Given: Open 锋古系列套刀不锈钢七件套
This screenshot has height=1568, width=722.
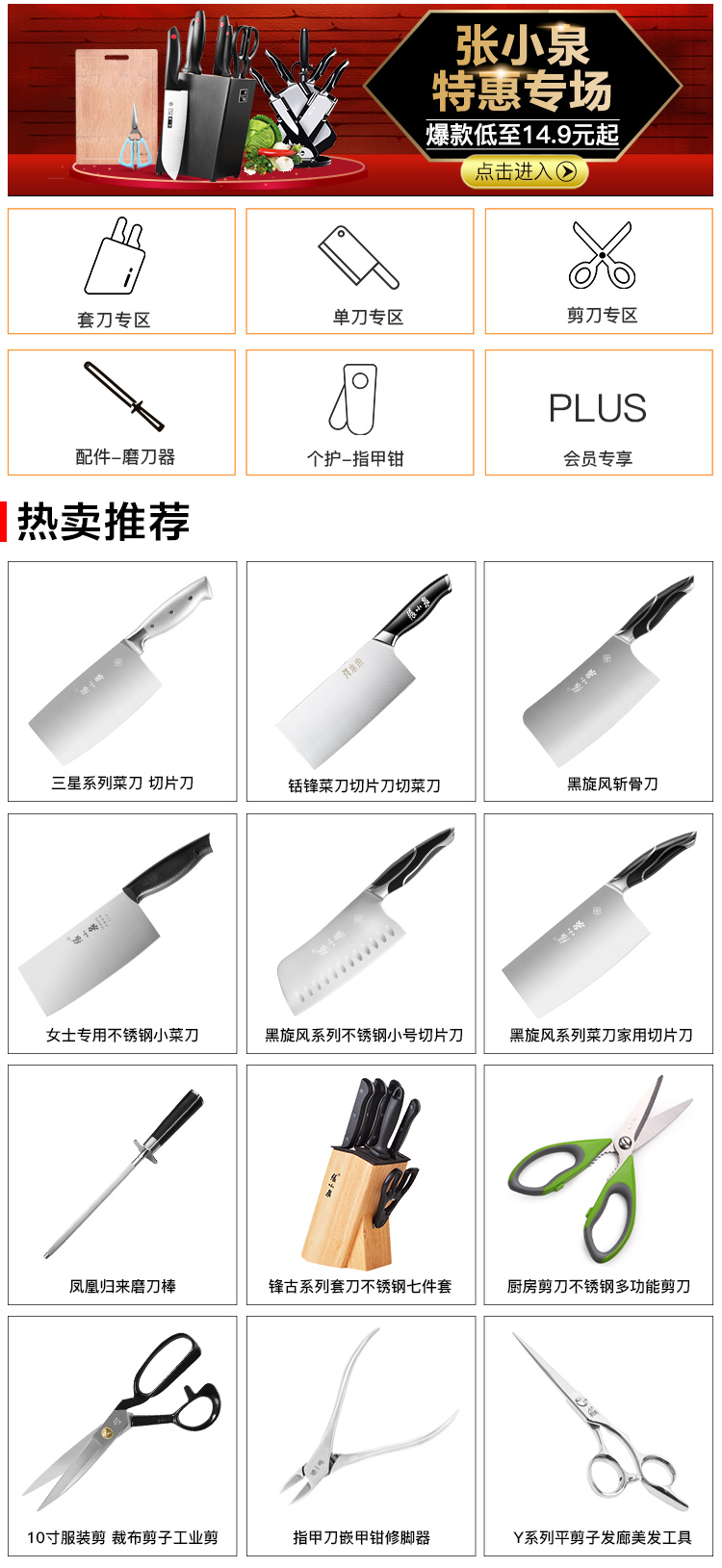Looking at the screenshot, I should click(361, 1184).
